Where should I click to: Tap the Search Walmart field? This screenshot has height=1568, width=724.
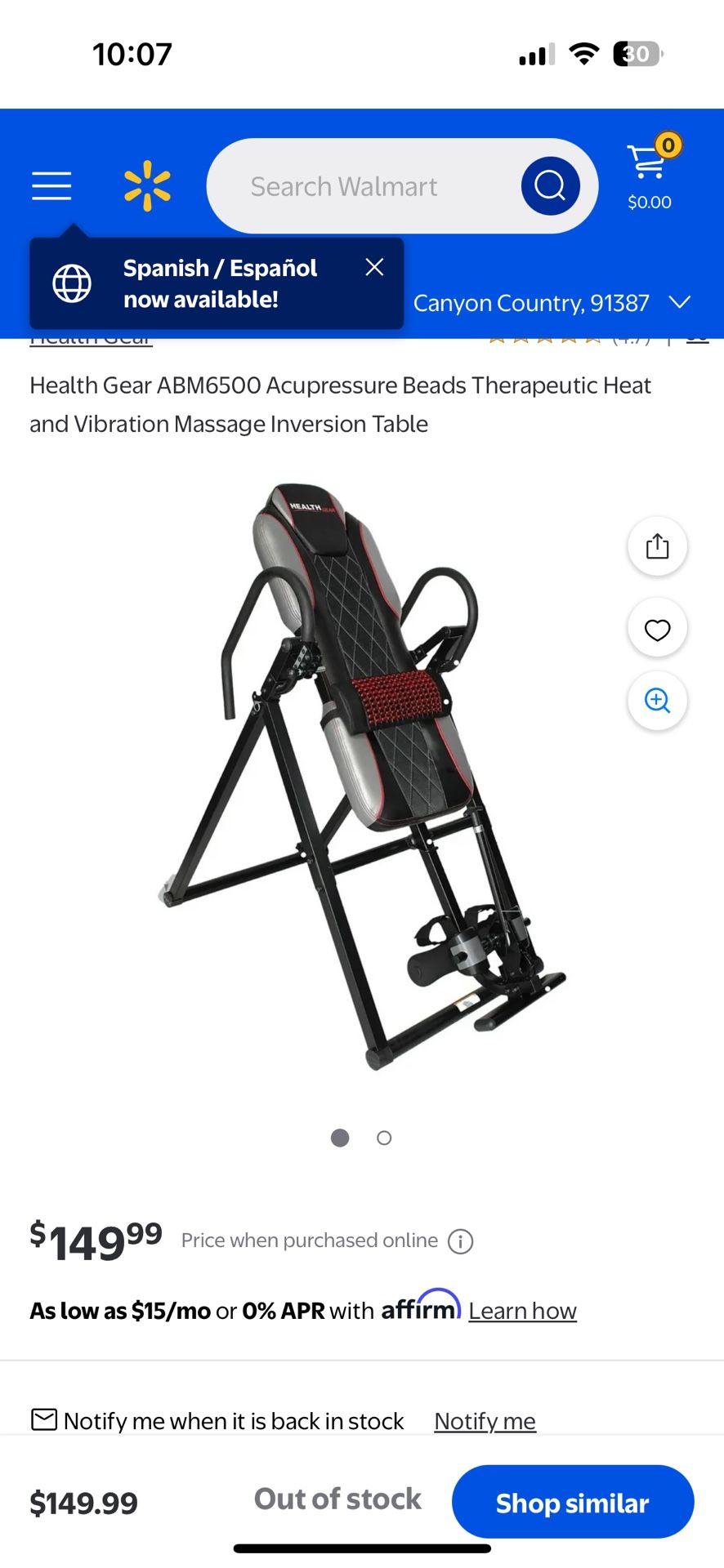click(x=360, y=186)
